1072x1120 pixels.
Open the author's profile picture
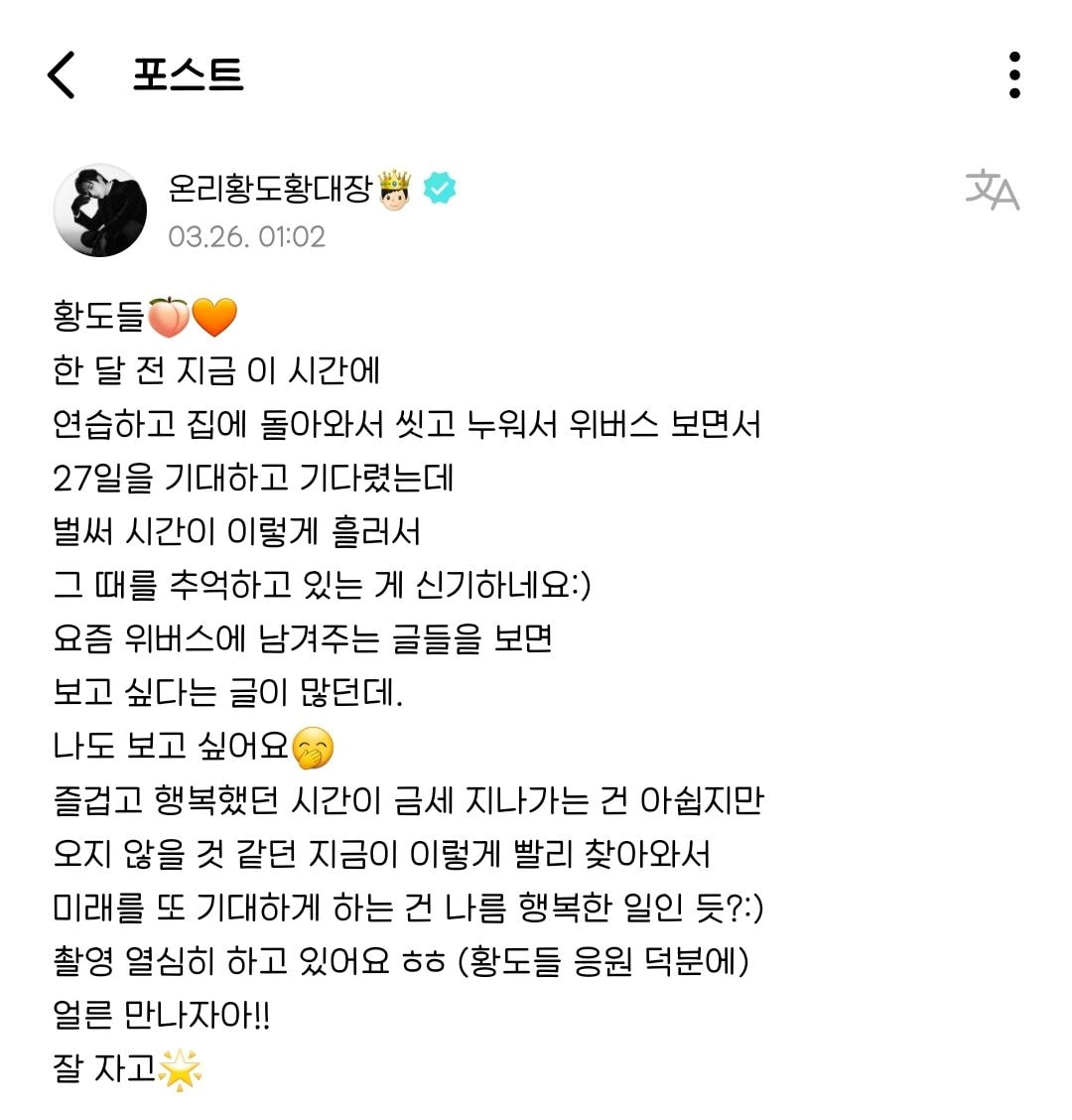[99, 210]
